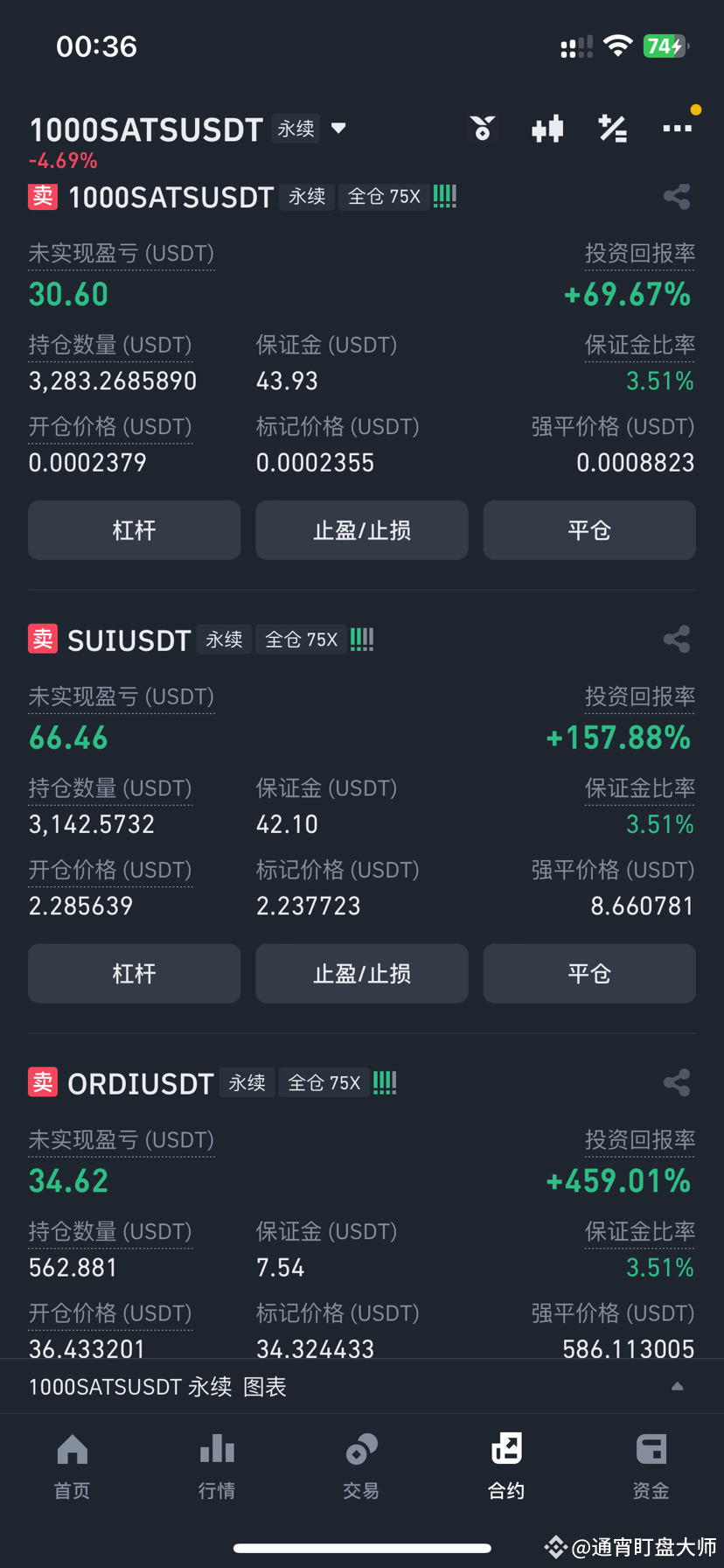This screenshot has width=724, height=1568.
Task: Open the 交易 trade tab
Action: [361, 1461]
